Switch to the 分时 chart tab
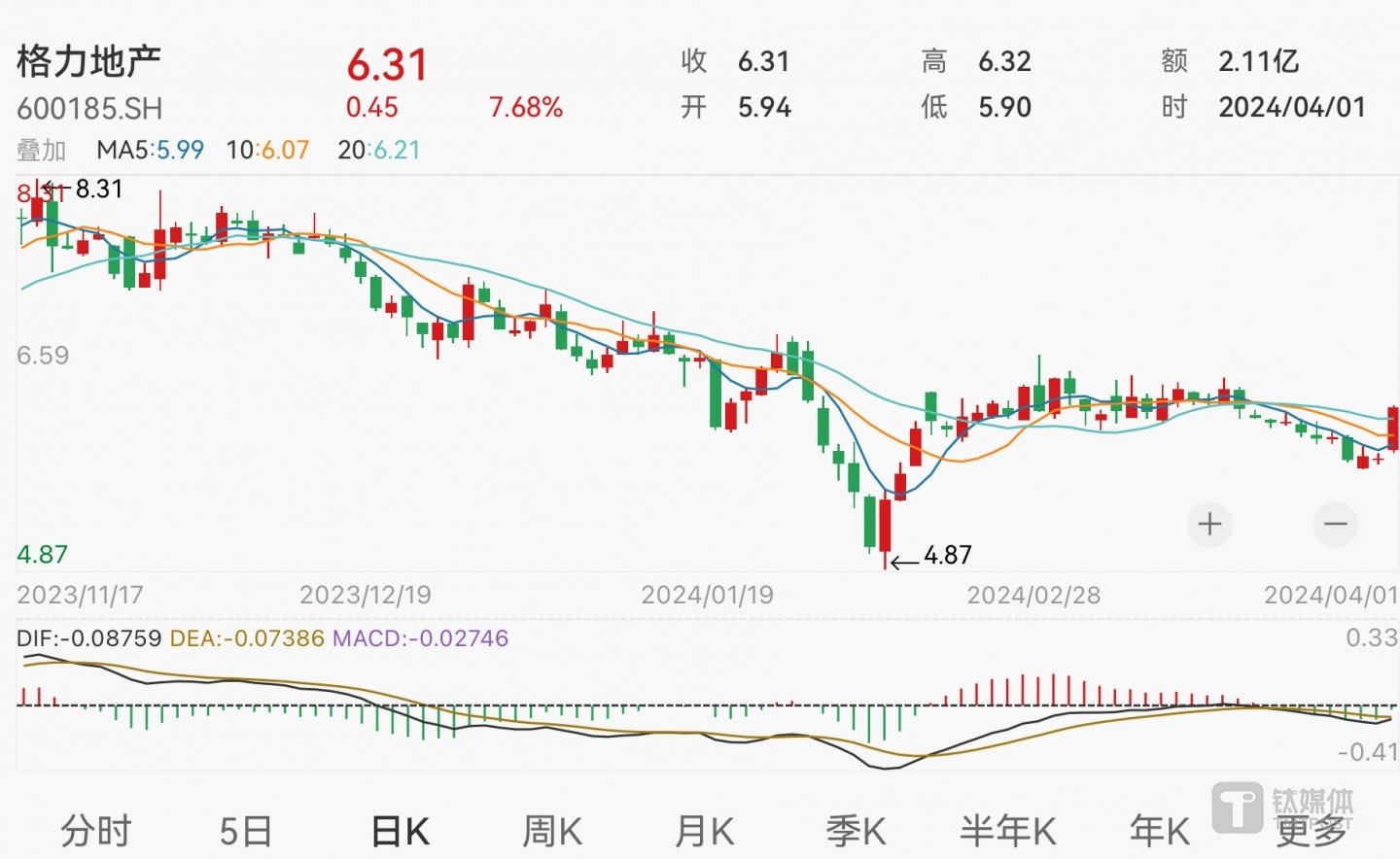1400x859 pixels. (95, 832)
